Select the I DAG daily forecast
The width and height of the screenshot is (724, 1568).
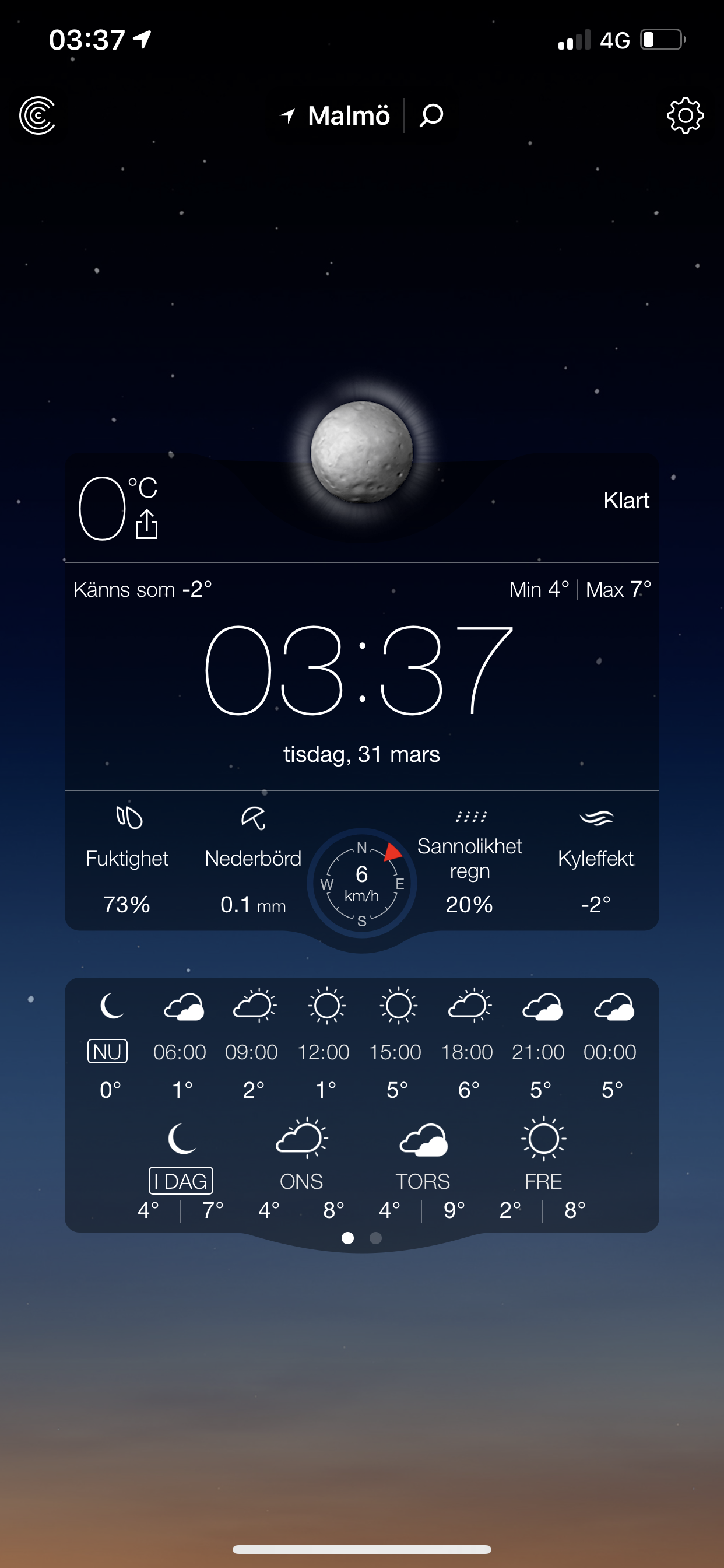[x=181, y=1168]
